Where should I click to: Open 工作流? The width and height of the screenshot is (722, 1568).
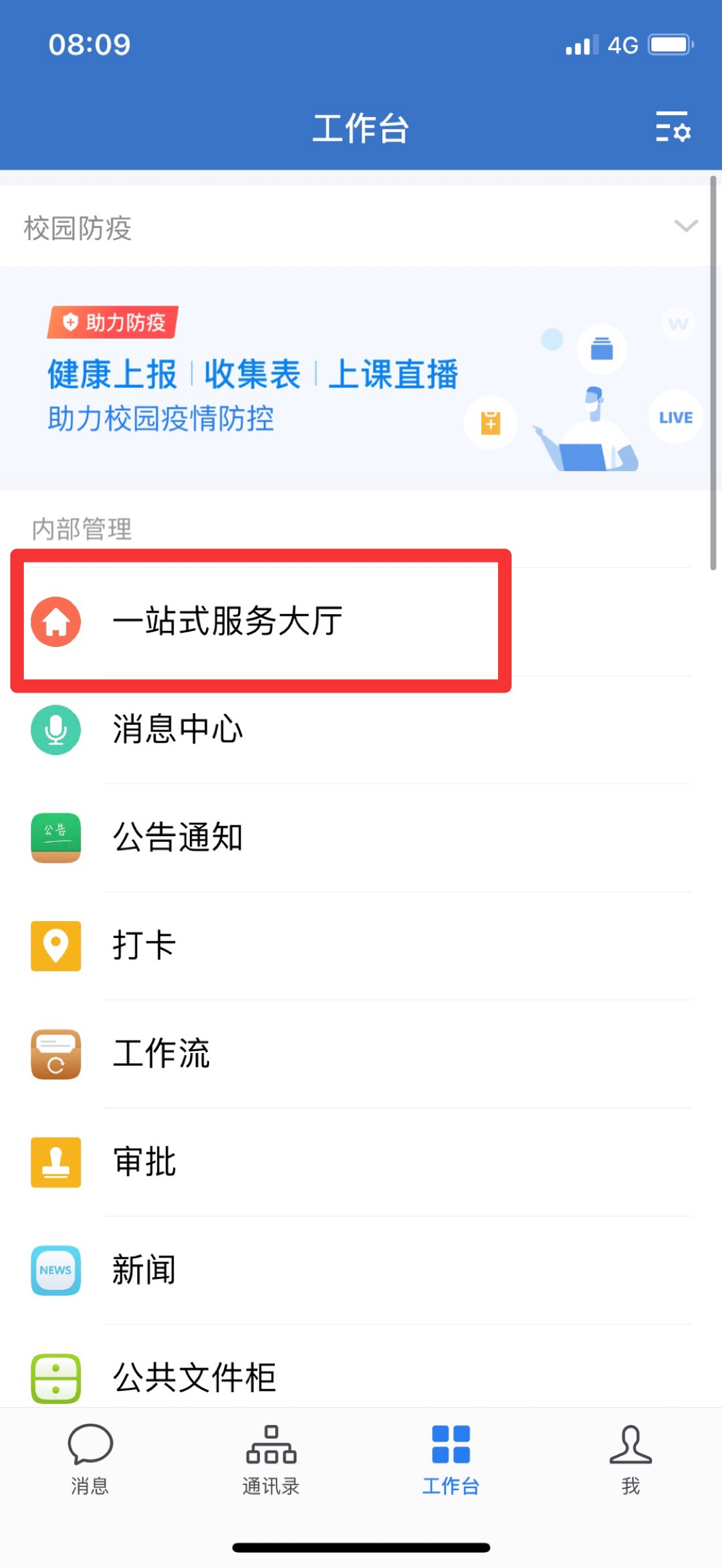161,1054
